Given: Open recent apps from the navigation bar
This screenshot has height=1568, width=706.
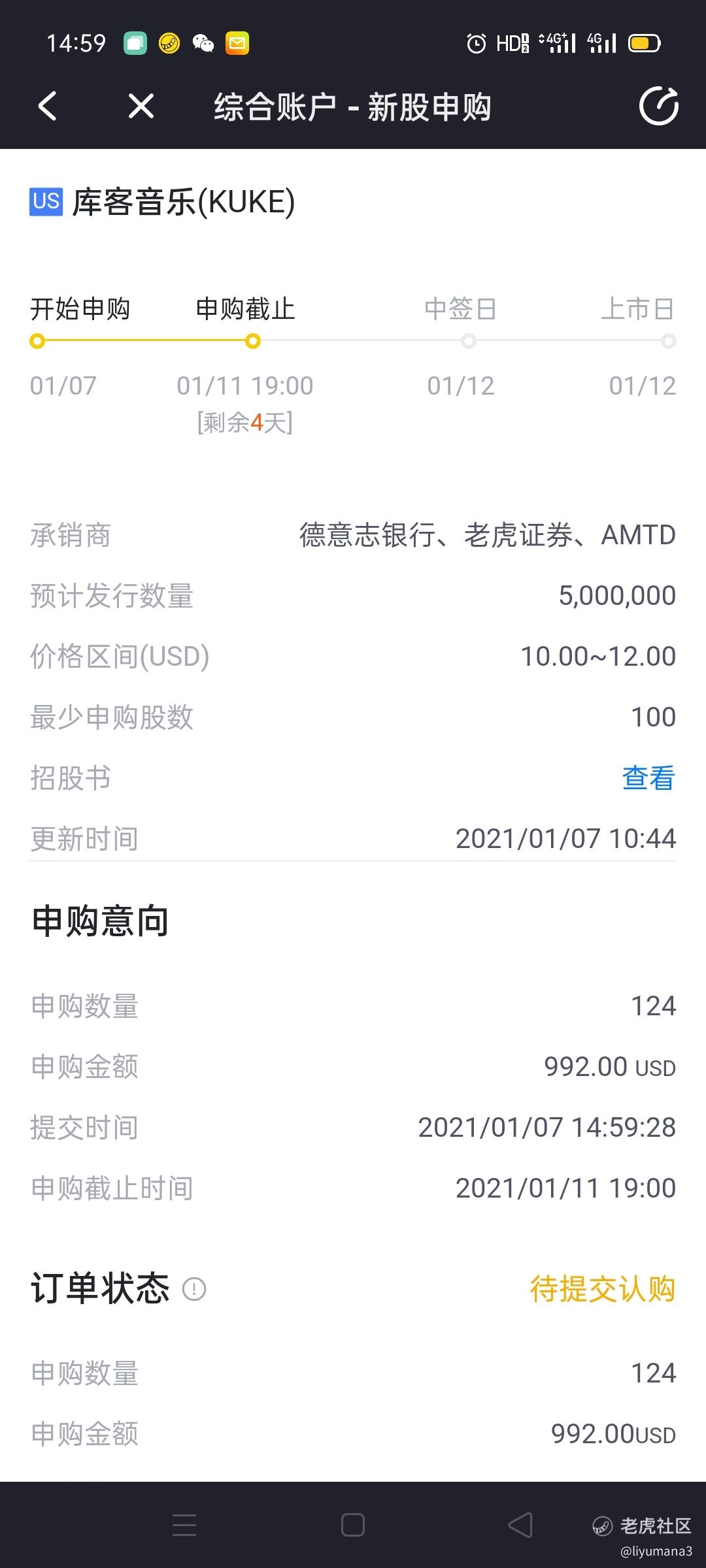Looking at the screenshot, I should click(x=184, y=1525).
